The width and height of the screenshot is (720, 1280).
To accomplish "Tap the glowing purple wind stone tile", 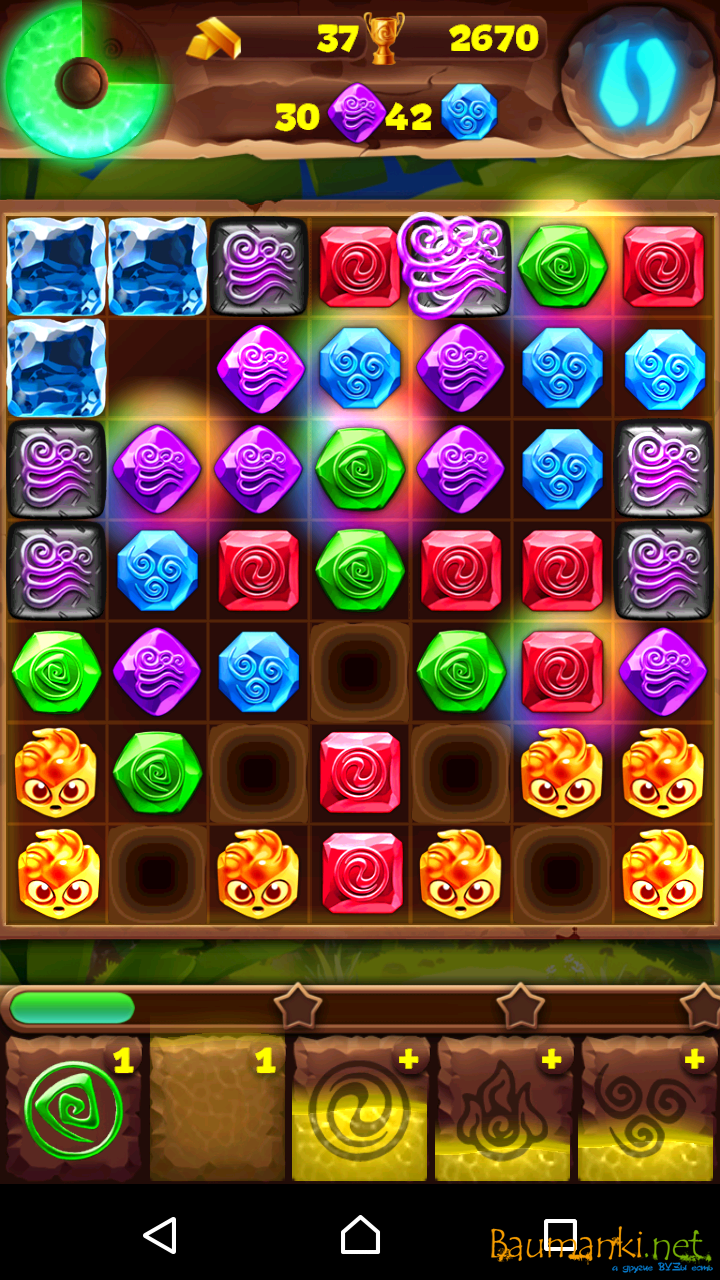I will click(x=455, y=266).
